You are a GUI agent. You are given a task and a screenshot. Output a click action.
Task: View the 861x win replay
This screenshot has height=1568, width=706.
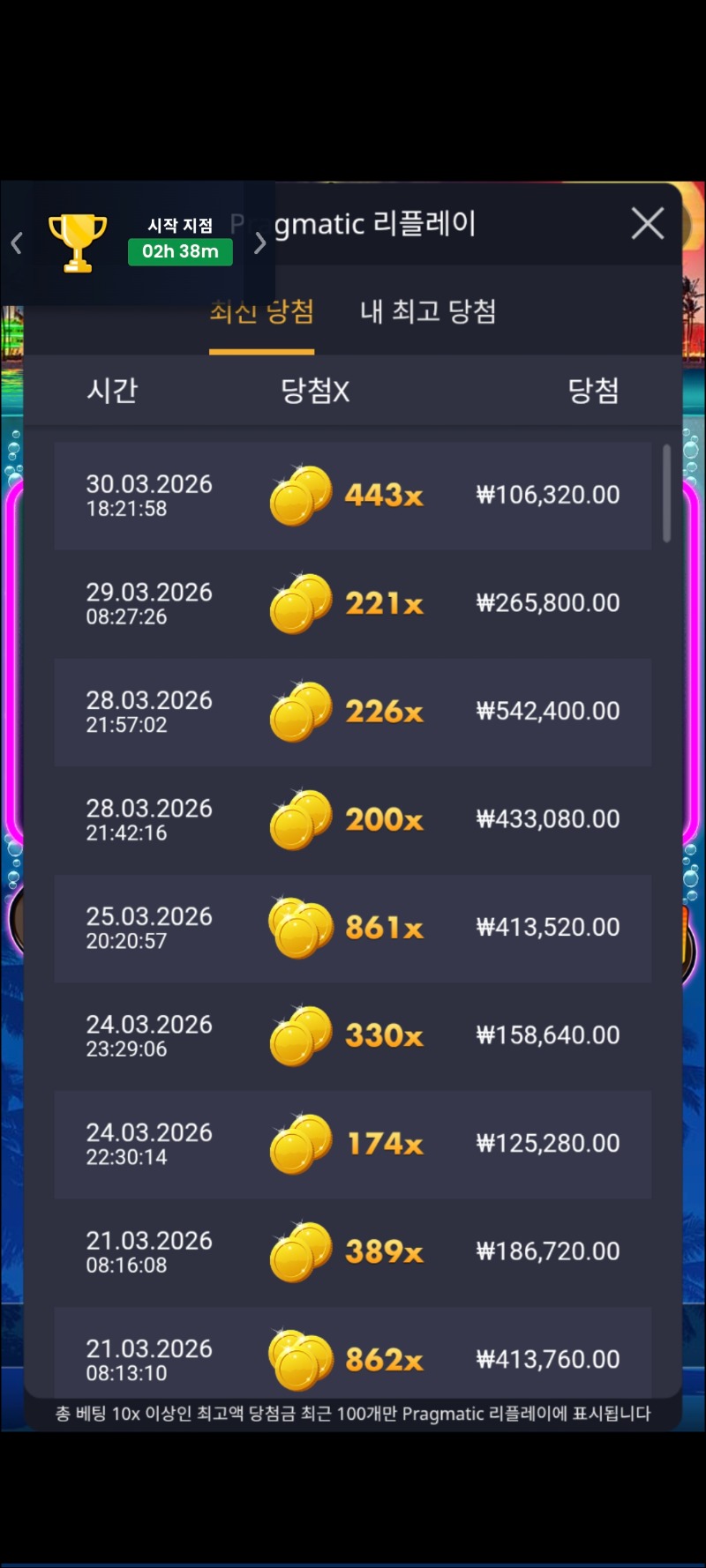353,928
